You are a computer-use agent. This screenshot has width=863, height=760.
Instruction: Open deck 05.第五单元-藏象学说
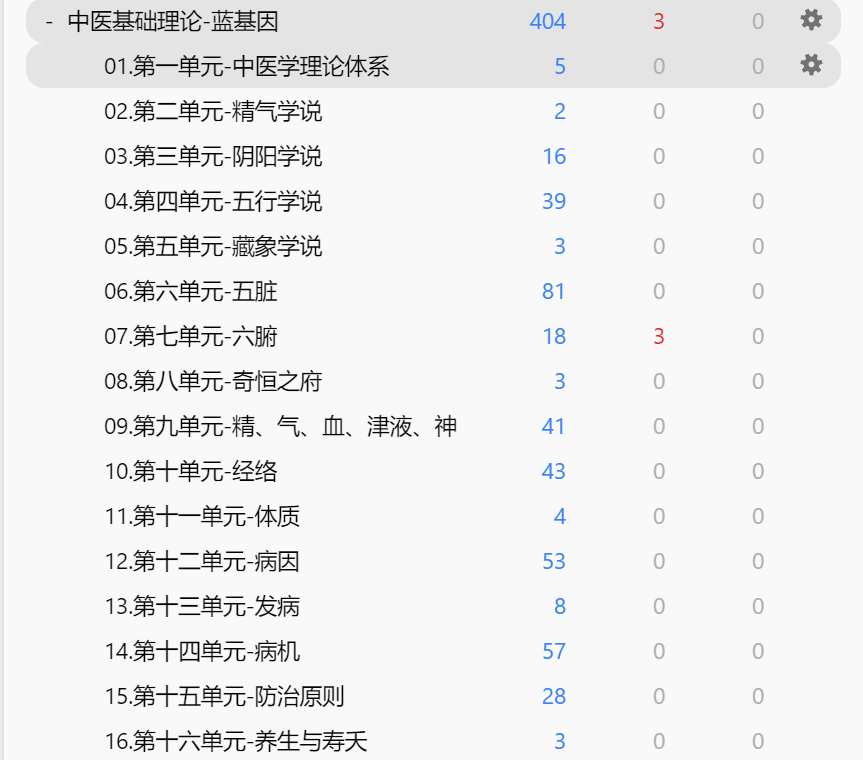213,247
